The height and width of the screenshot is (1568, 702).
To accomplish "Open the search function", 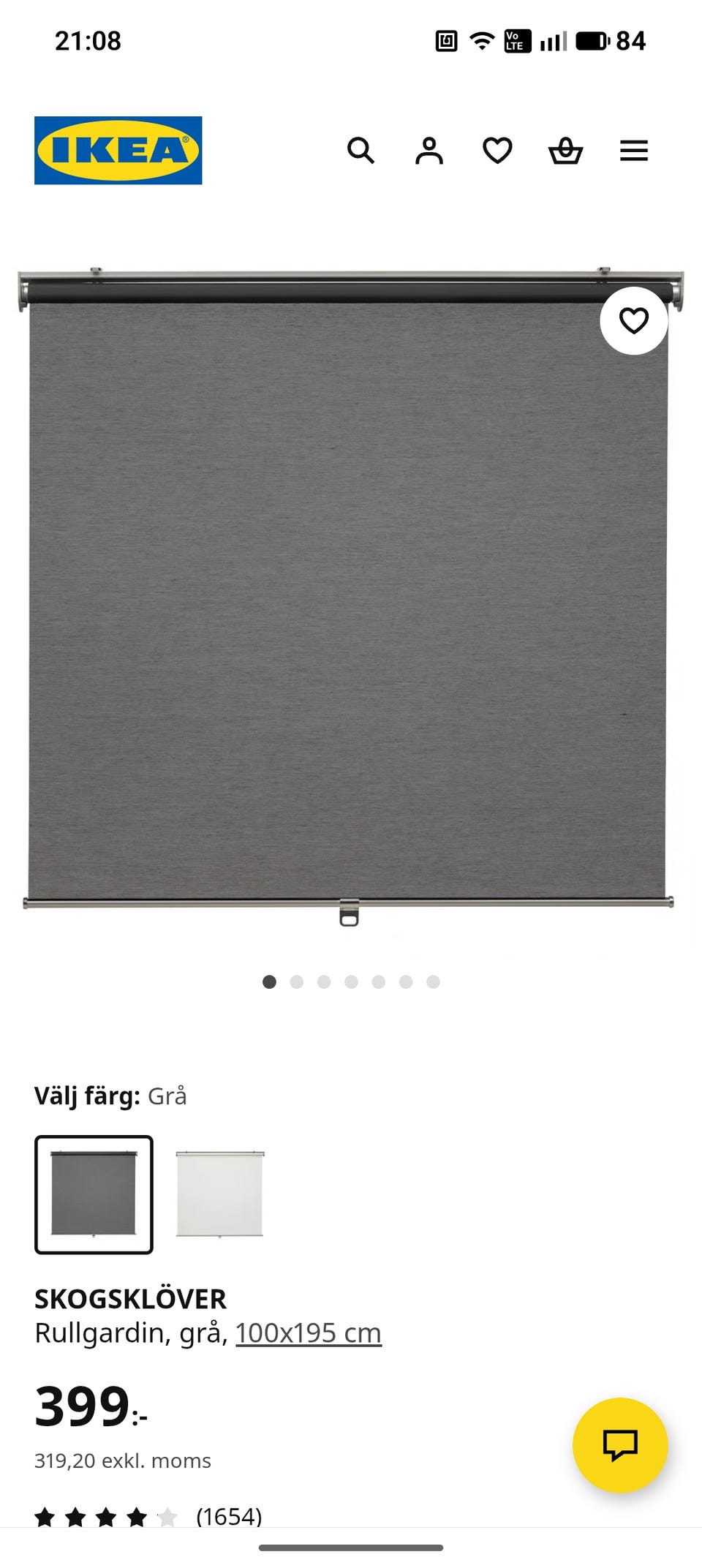I will click(362, 151).
